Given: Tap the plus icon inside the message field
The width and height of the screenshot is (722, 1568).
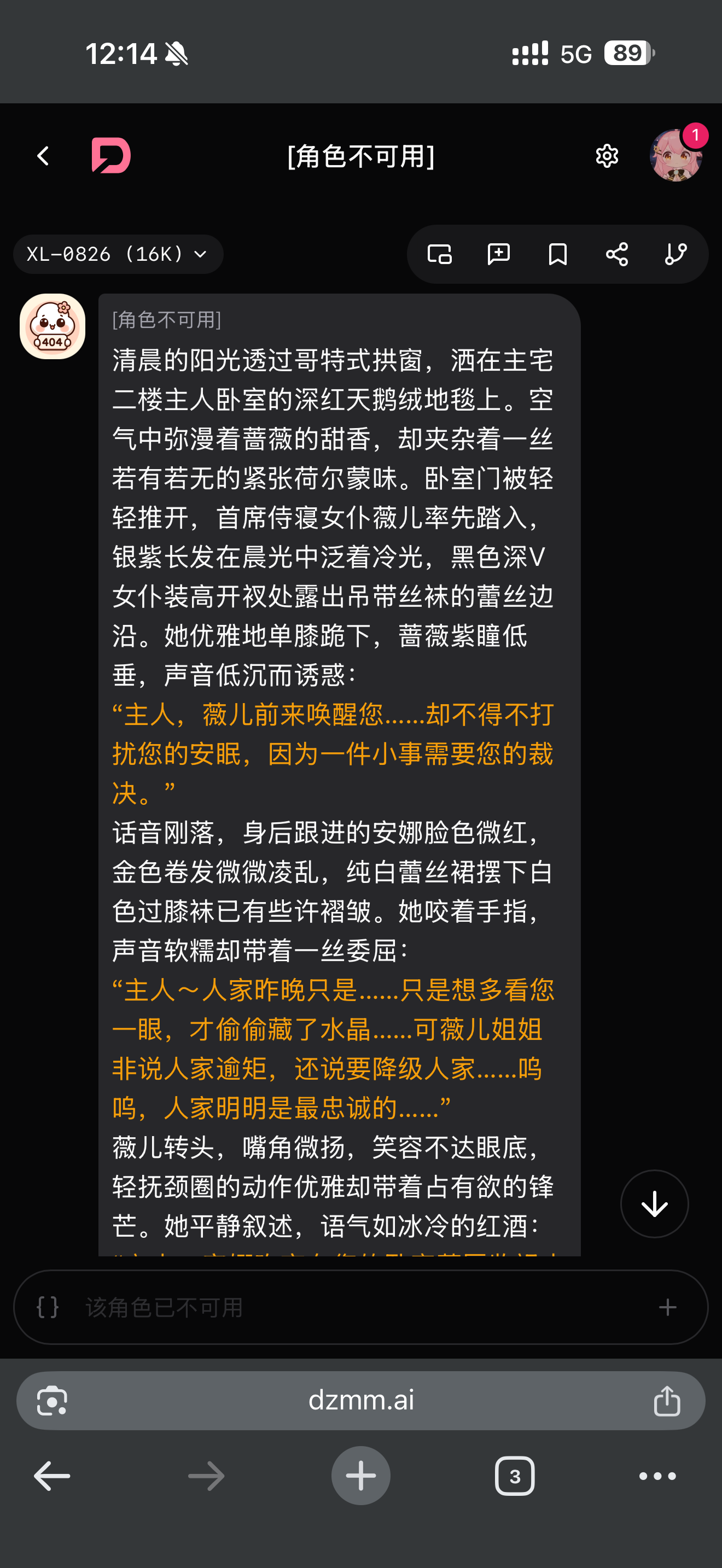Looking at the screenshot, I should pos(668,1307).
